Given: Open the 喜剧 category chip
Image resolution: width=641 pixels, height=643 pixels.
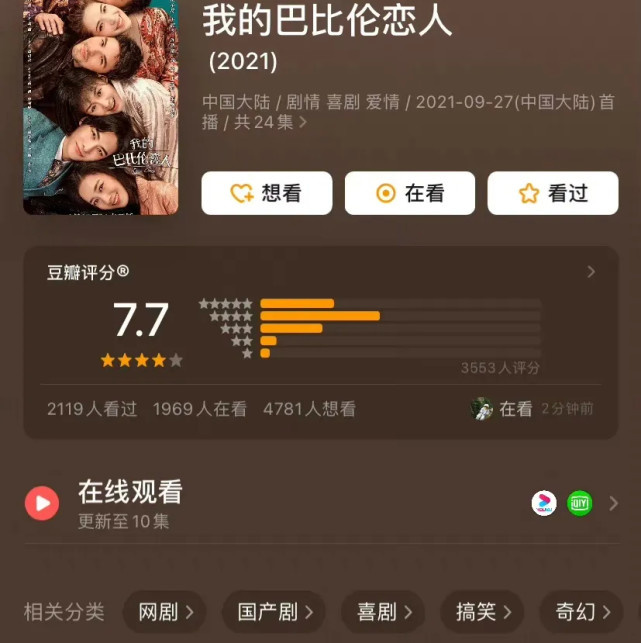Looking at the screenshot, I should pos(383,611).
